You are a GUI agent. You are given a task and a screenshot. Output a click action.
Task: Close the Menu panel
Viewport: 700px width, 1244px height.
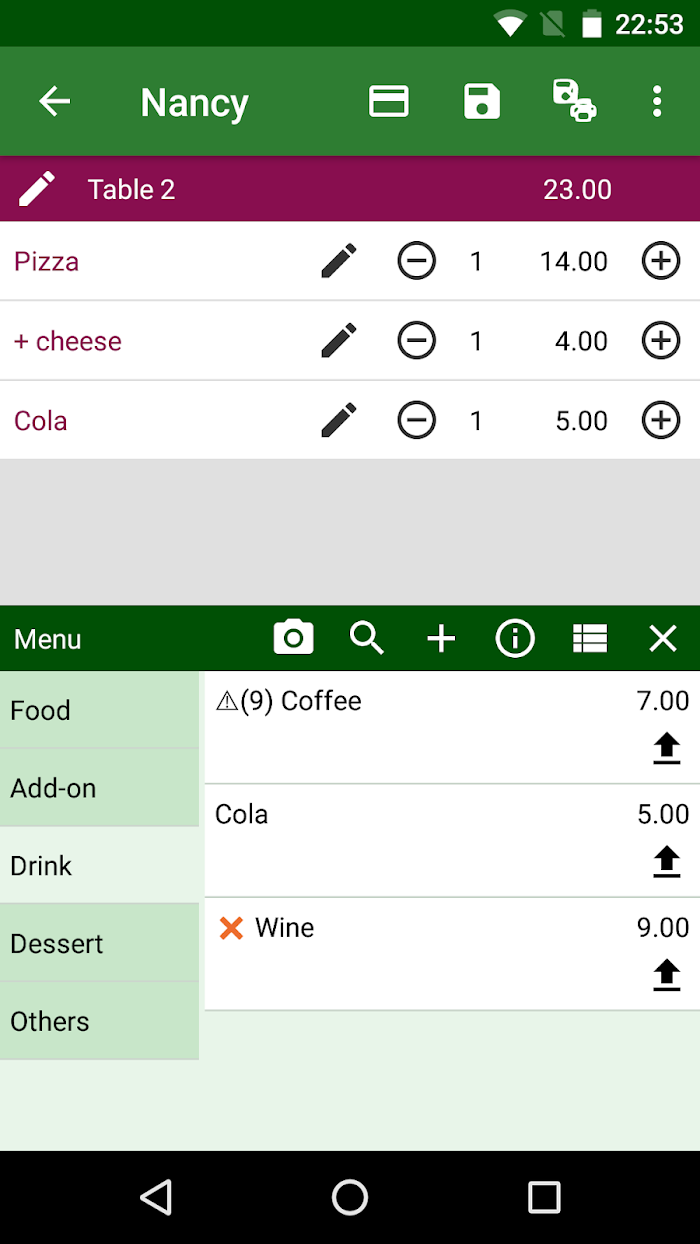click(663, 638)
